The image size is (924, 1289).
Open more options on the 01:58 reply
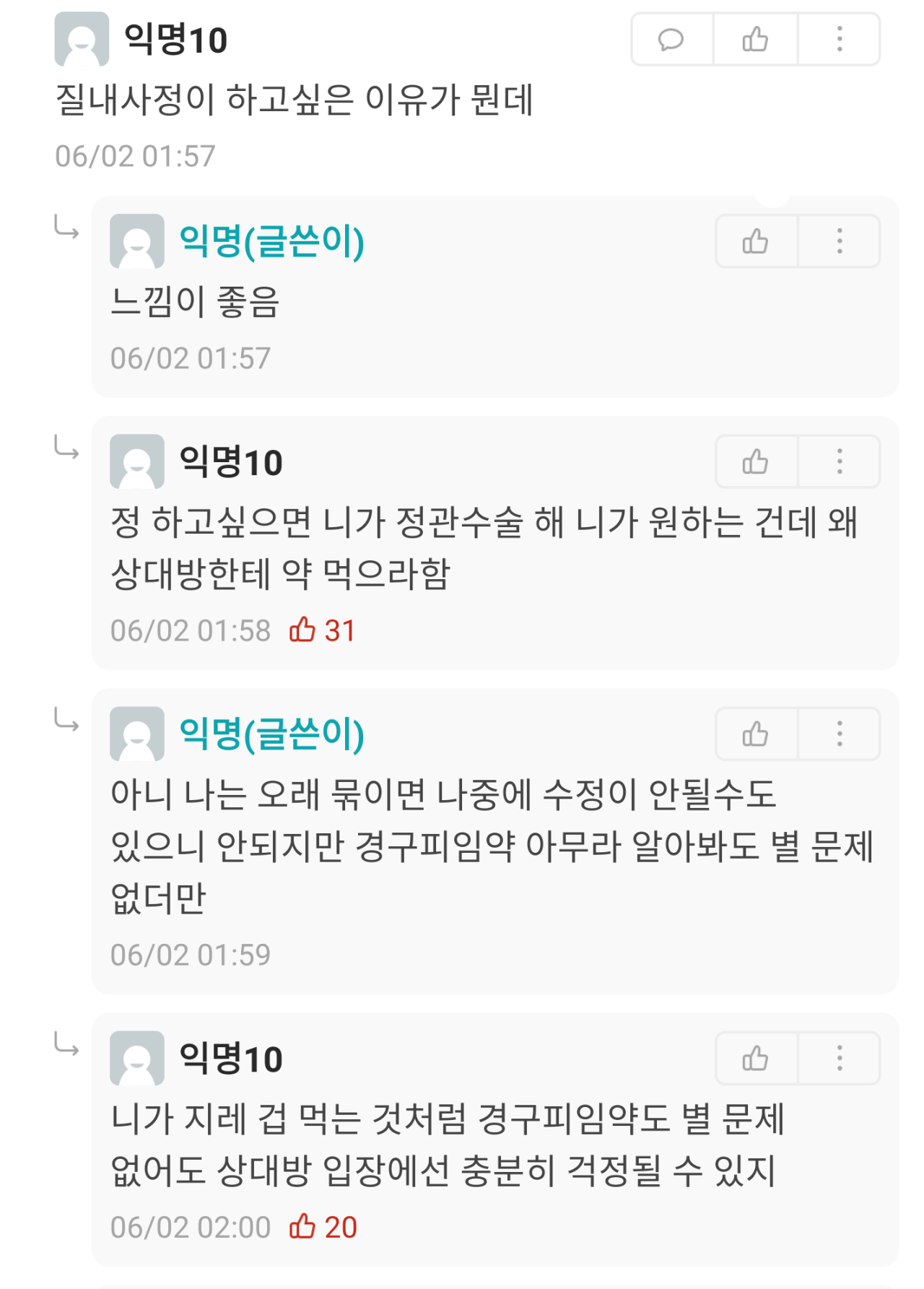(x=839, y=461)
